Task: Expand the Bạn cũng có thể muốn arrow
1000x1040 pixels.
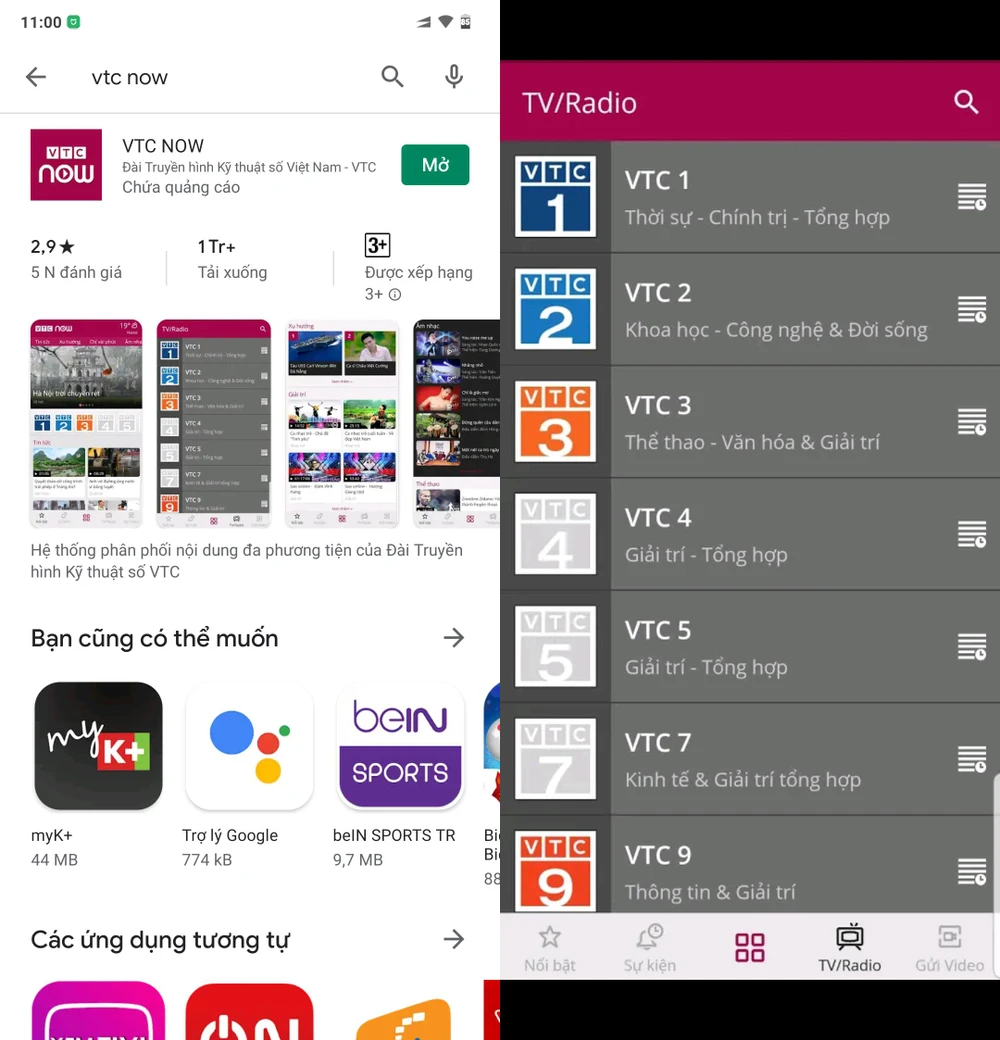Action: coord(454,638)
